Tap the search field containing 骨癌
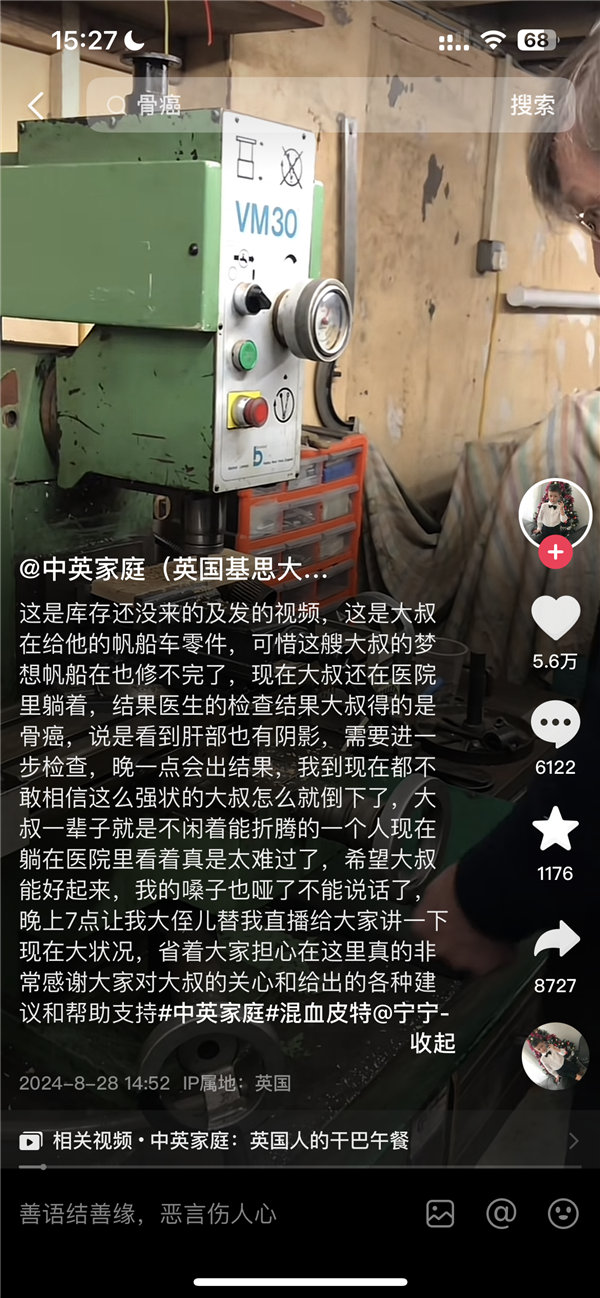 (x=300, y=105)
